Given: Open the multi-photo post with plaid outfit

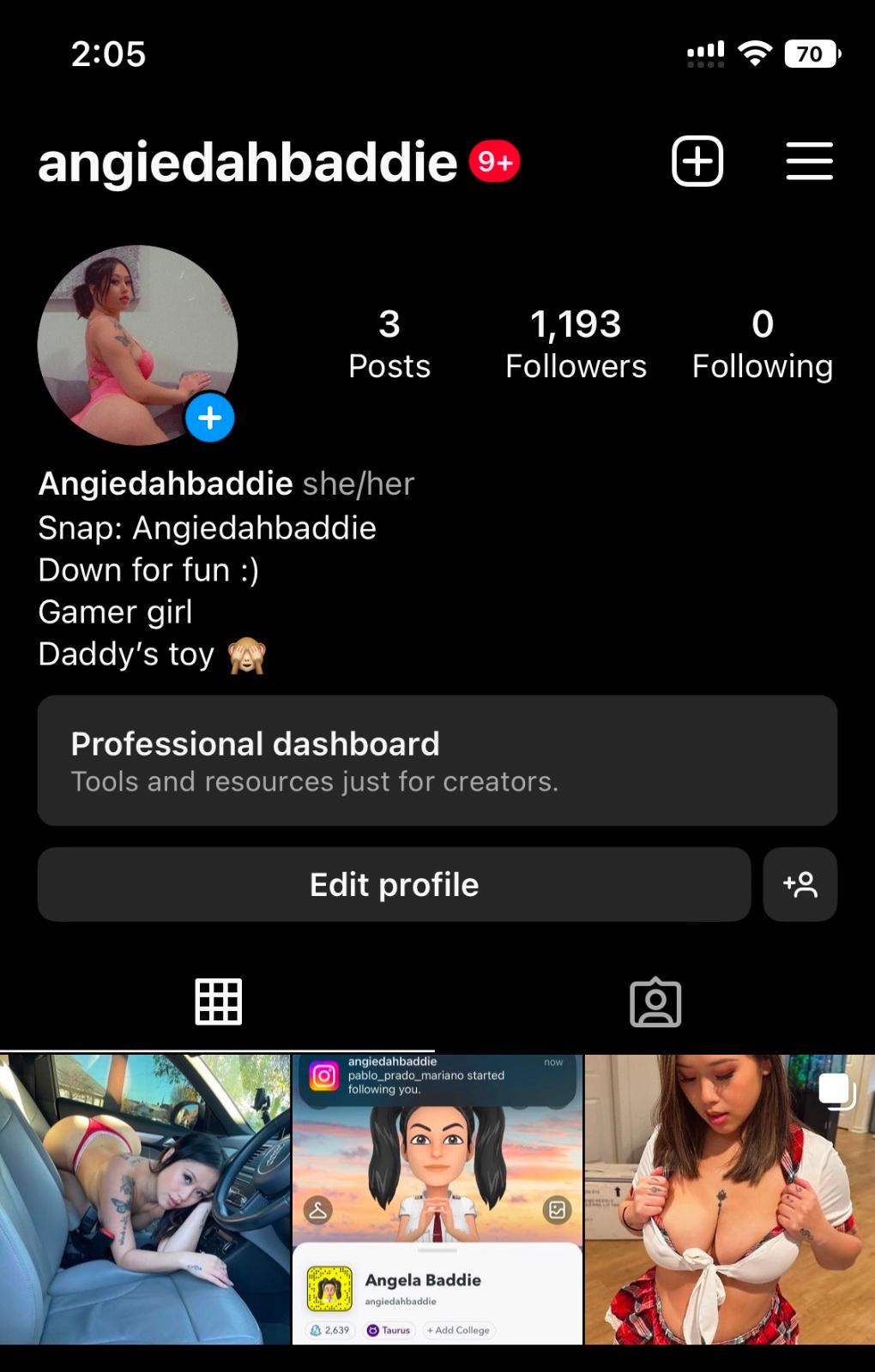Looking at the screenshot, I should pyautogui.click(x=729, y=1199).
